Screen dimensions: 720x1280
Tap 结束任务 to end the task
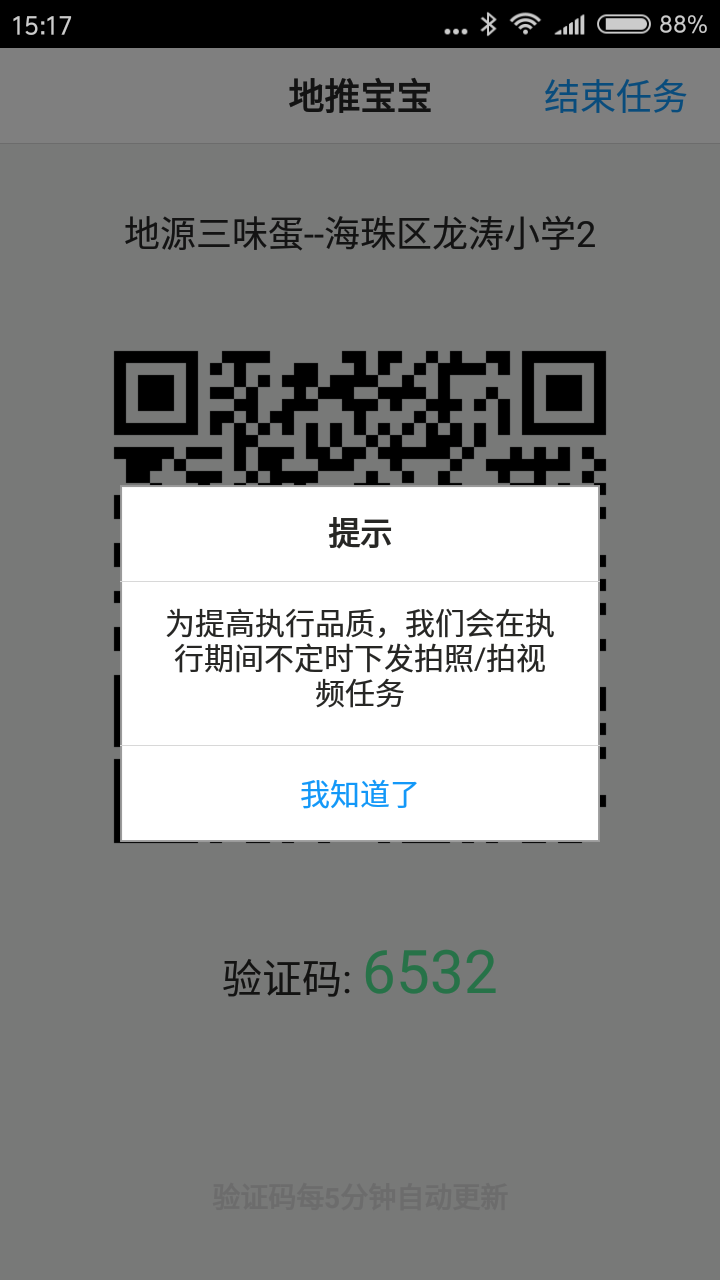[615, 97]
